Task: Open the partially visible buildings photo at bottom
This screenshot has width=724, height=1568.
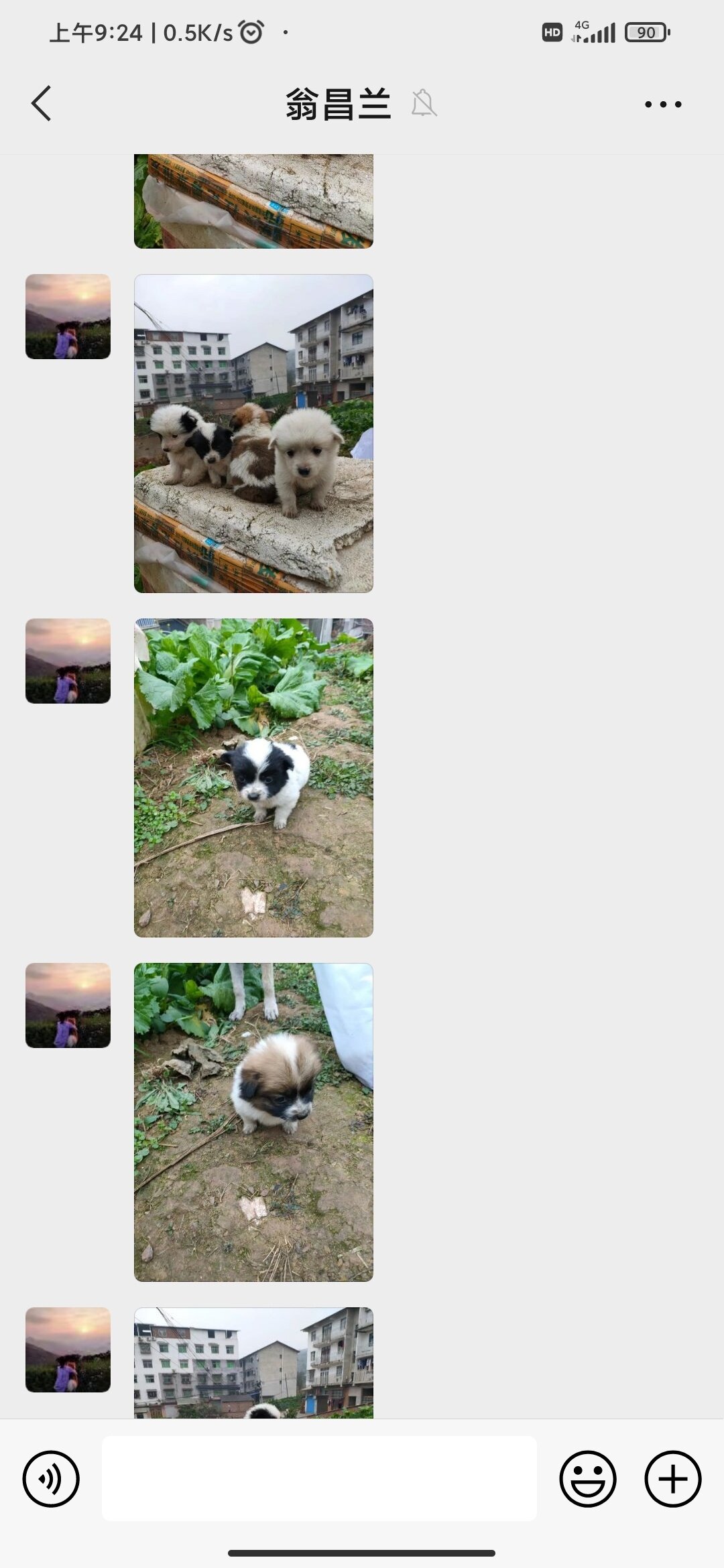Action: point(253,1362)
